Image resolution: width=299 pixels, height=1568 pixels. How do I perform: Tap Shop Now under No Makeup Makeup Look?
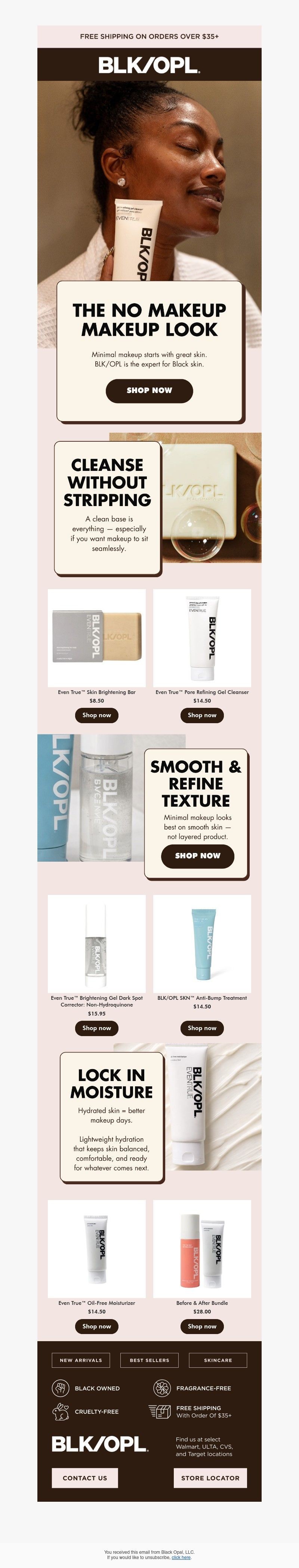coord(149,390)
